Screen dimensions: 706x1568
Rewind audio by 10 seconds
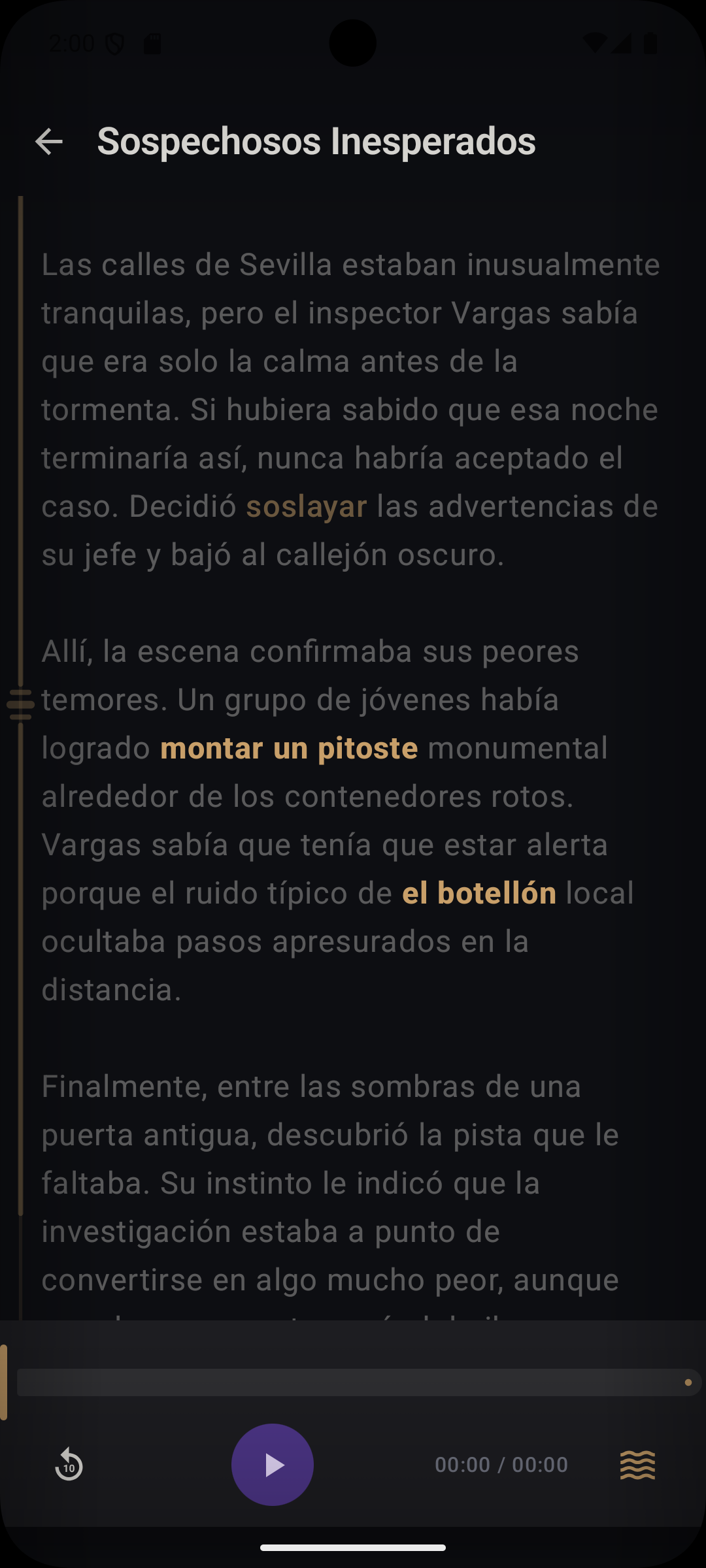69,1465
